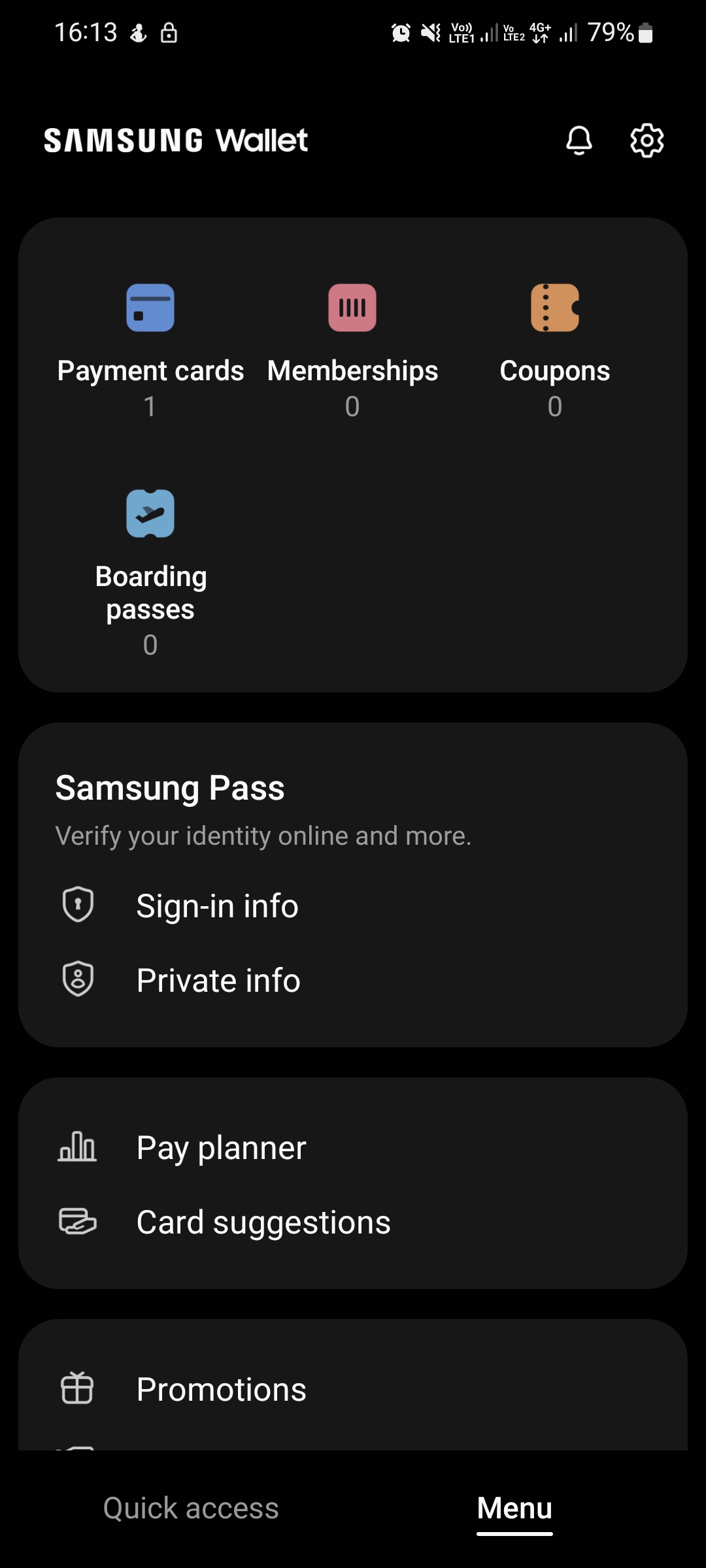Tap Verify your identity online text
706x1568 pixels.
coord(265,835)
